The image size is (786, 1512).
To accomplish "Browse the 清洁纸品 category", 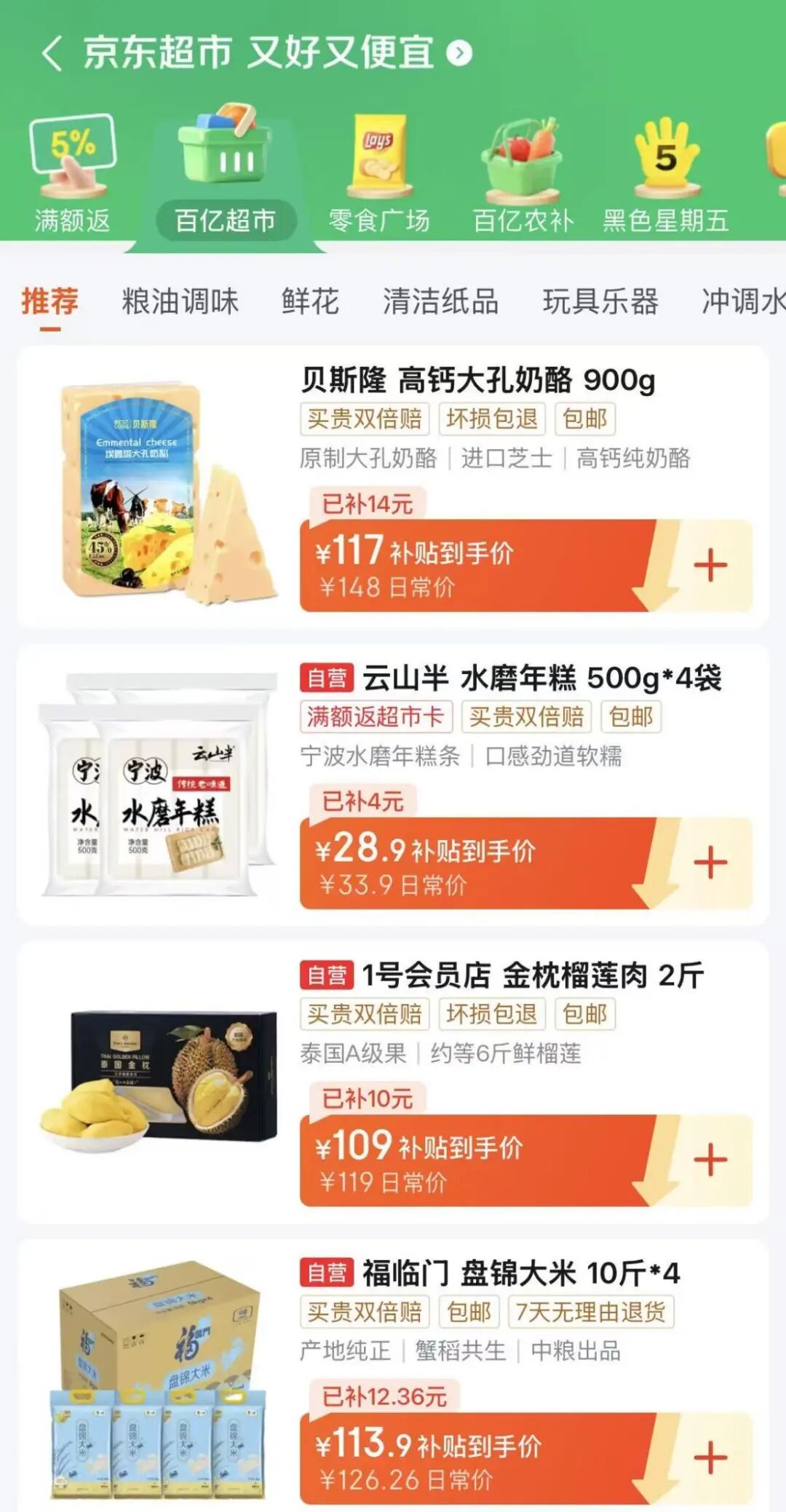I will point(441,301).
